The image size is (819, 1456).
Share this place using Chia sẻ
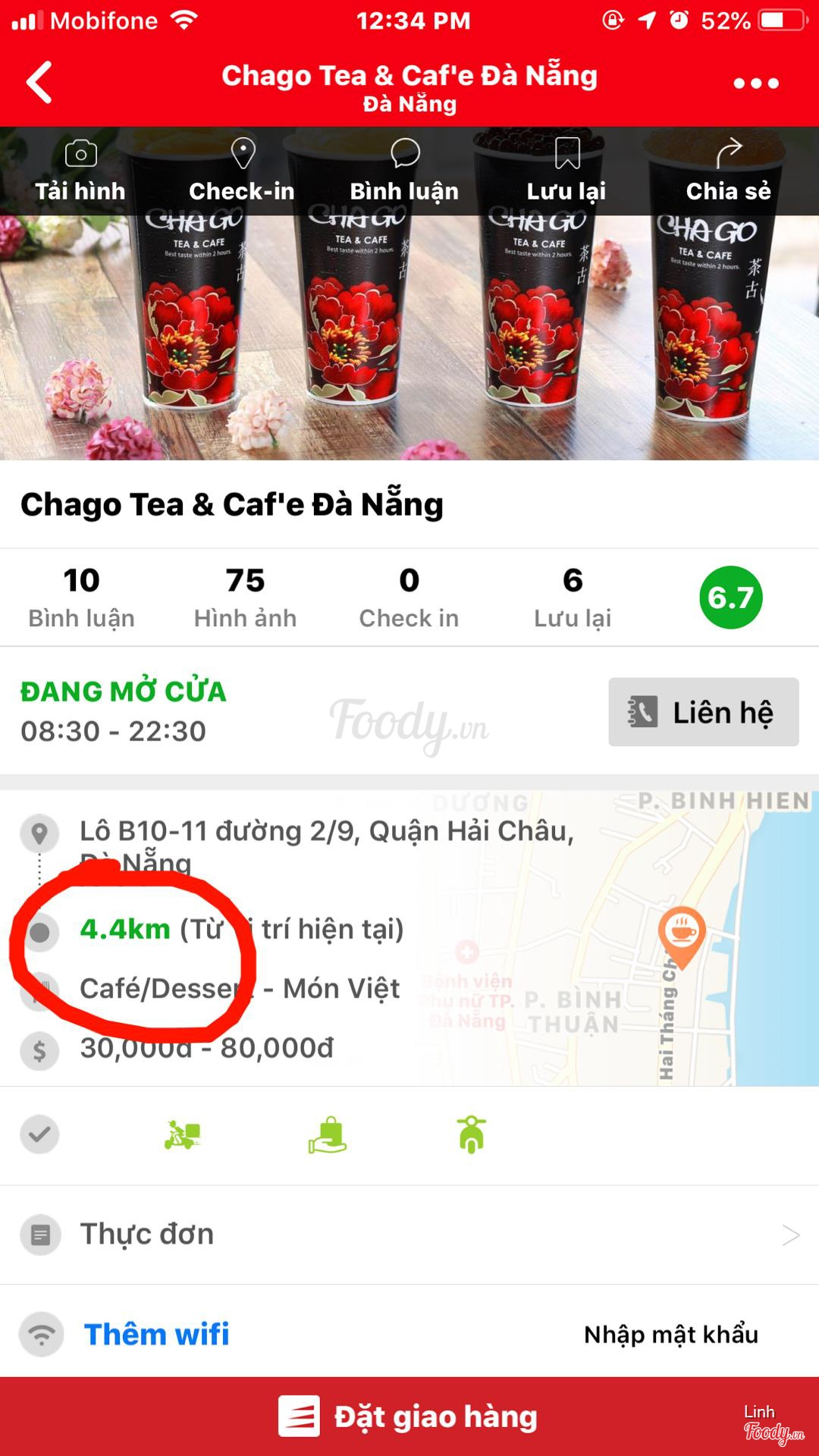click(728, 171)
